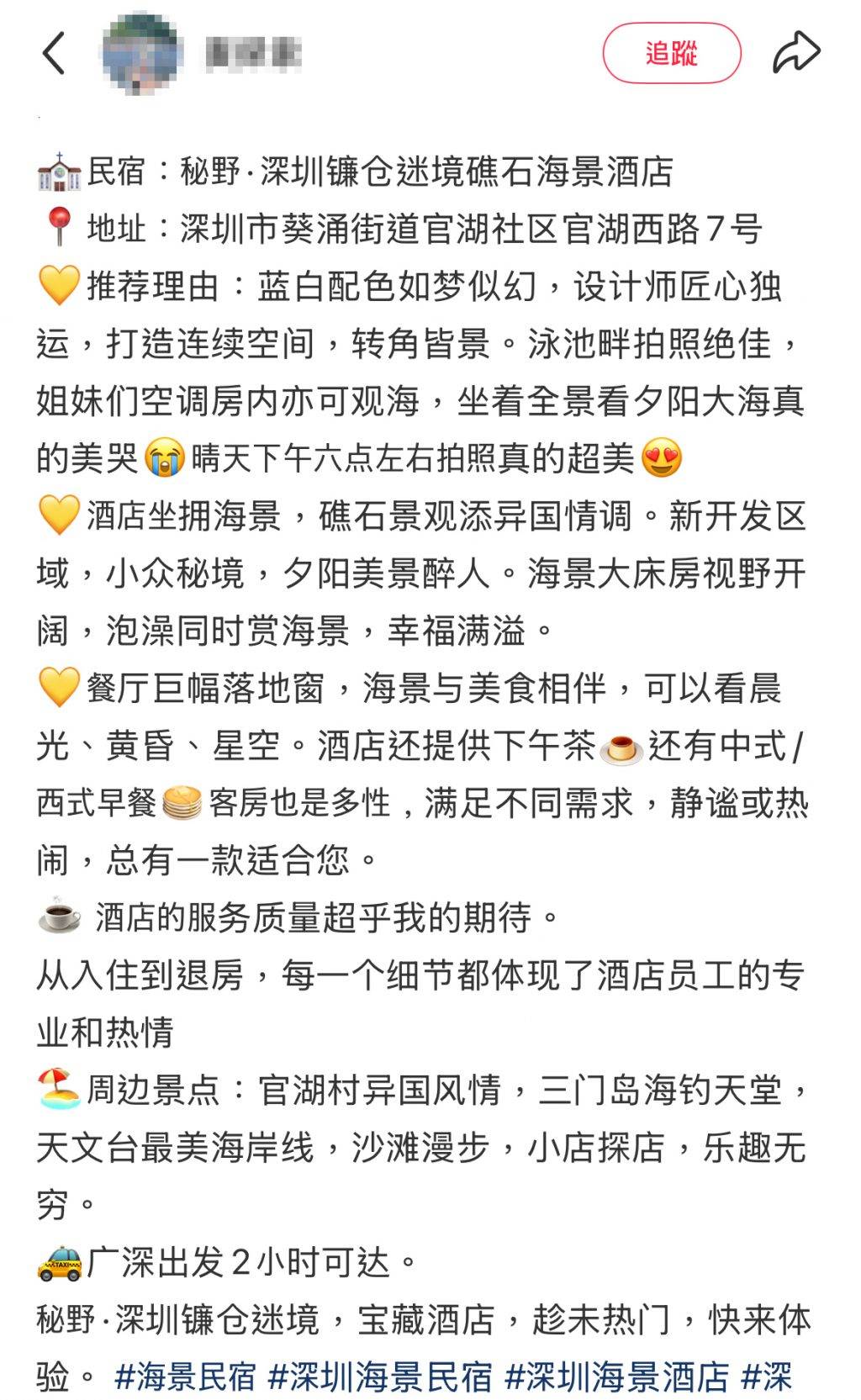Open the #深圳海景民宿 hashtag
The image size is (861, 1400).
tap(380, 1377)
